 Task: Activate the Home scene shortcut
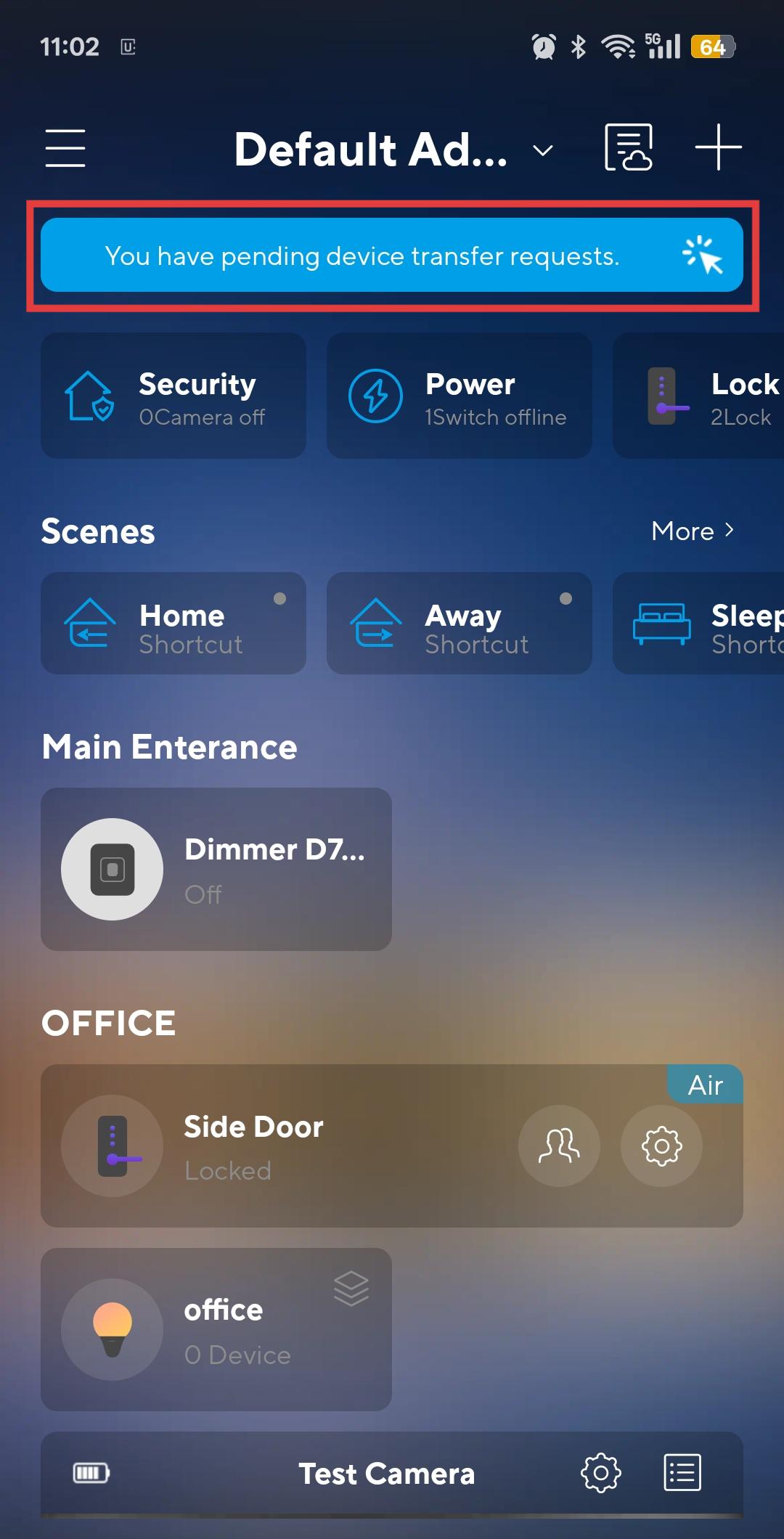(x=173, y=624)
